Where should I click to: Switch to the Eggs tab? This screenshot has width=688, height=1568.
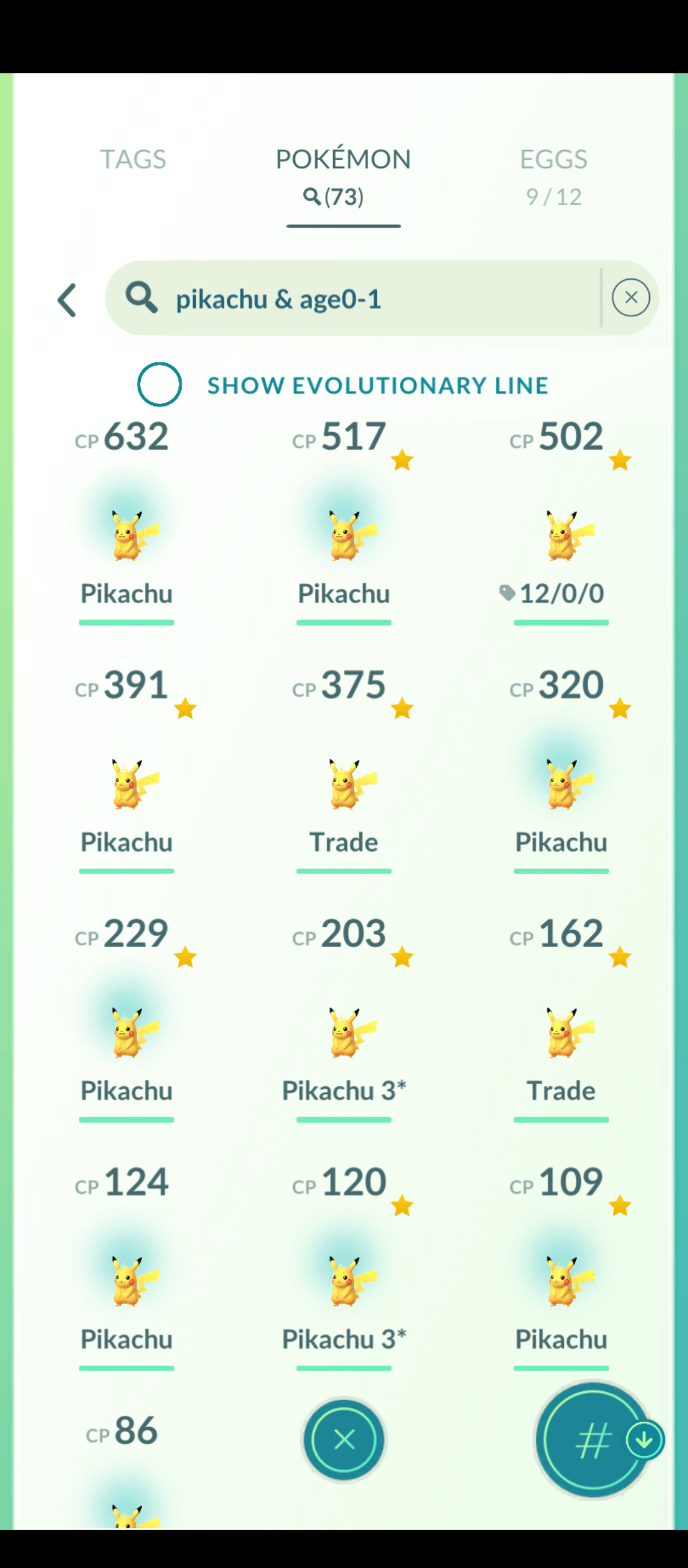[x=554, y=177]
